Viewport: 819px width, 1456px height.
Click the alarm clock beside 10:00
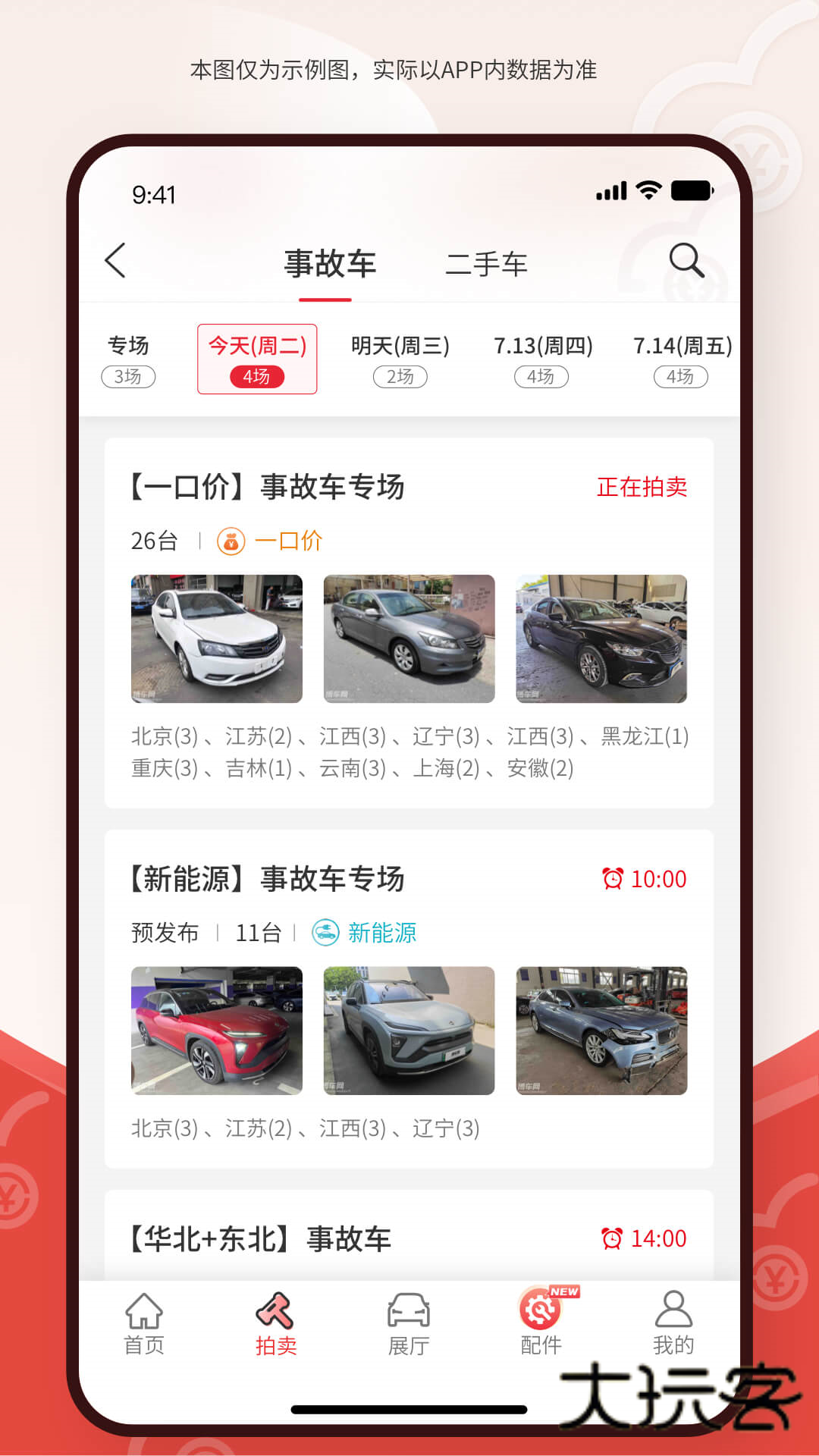point(616,879)
